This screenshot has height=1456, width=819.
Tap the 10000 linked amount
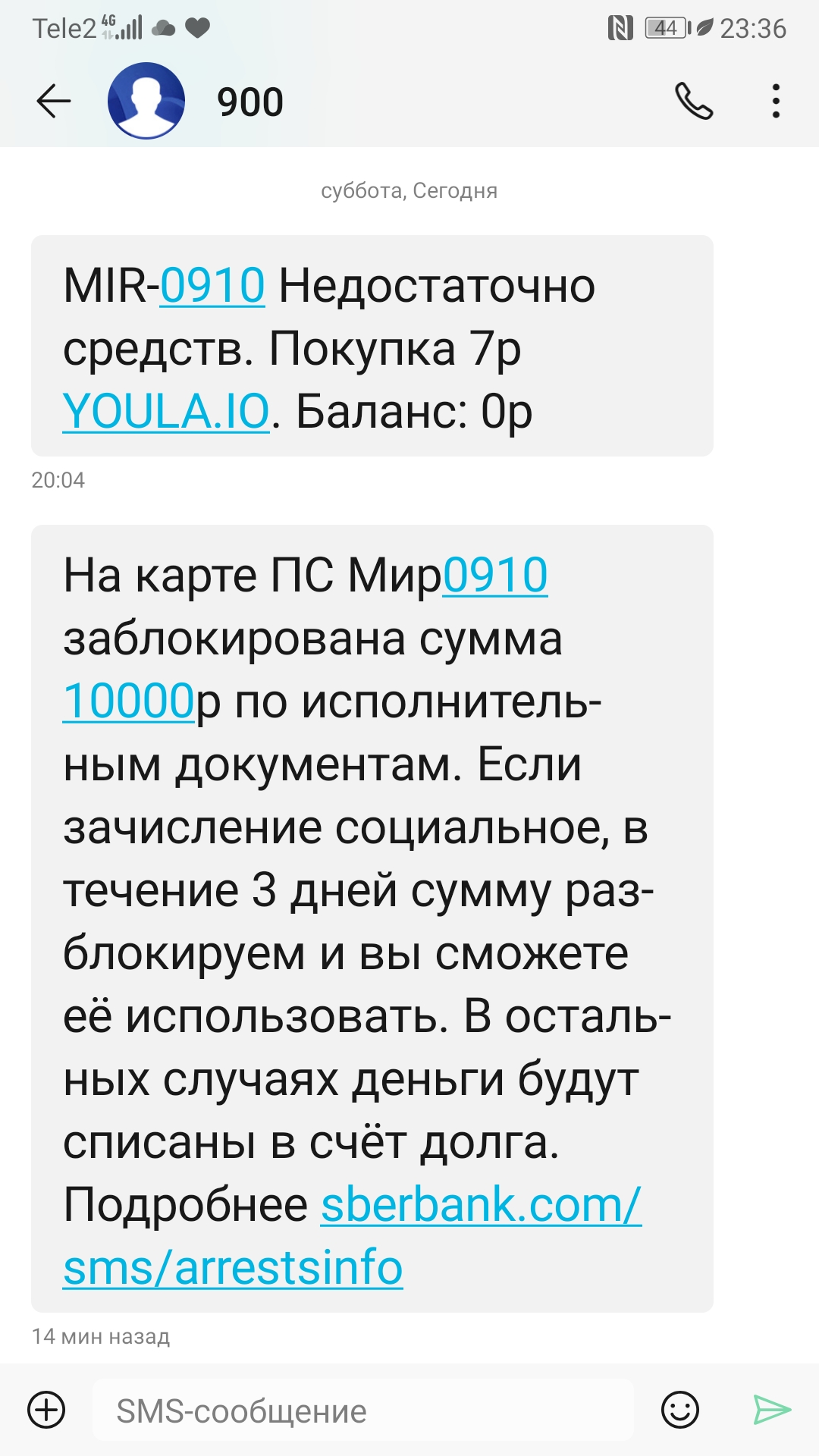(129, 701)
